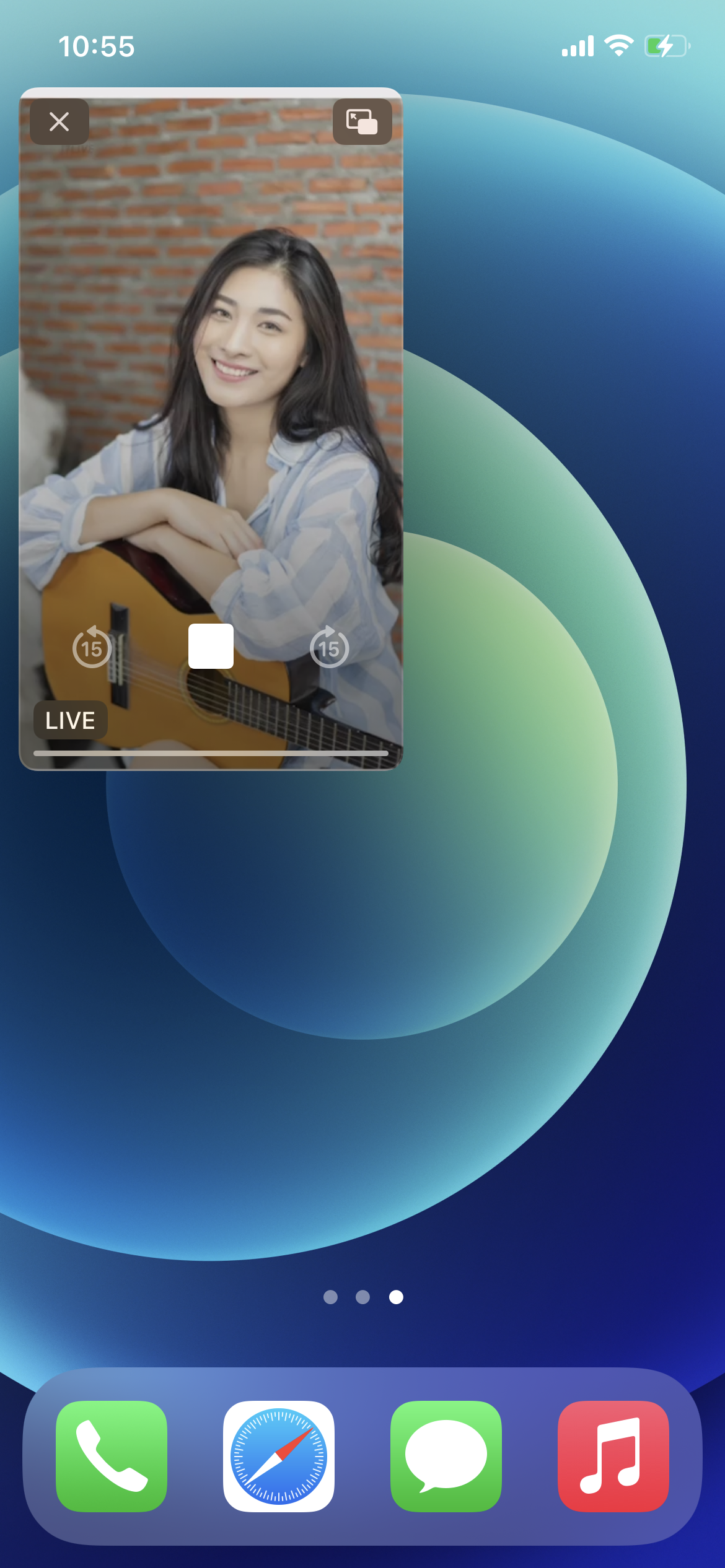
Task: Return video to full screen
Action: coord(362,121)
